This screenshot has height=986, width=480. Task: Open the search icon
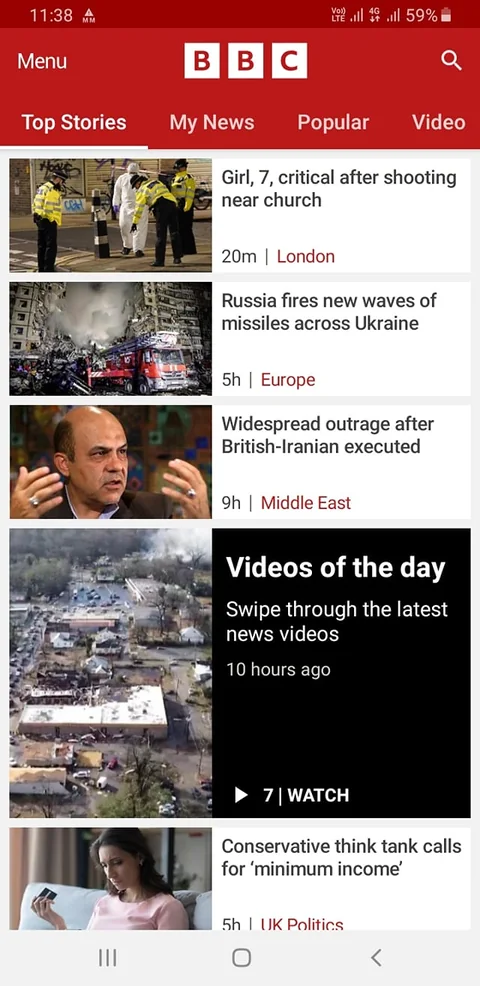click(x=451, y=61)
